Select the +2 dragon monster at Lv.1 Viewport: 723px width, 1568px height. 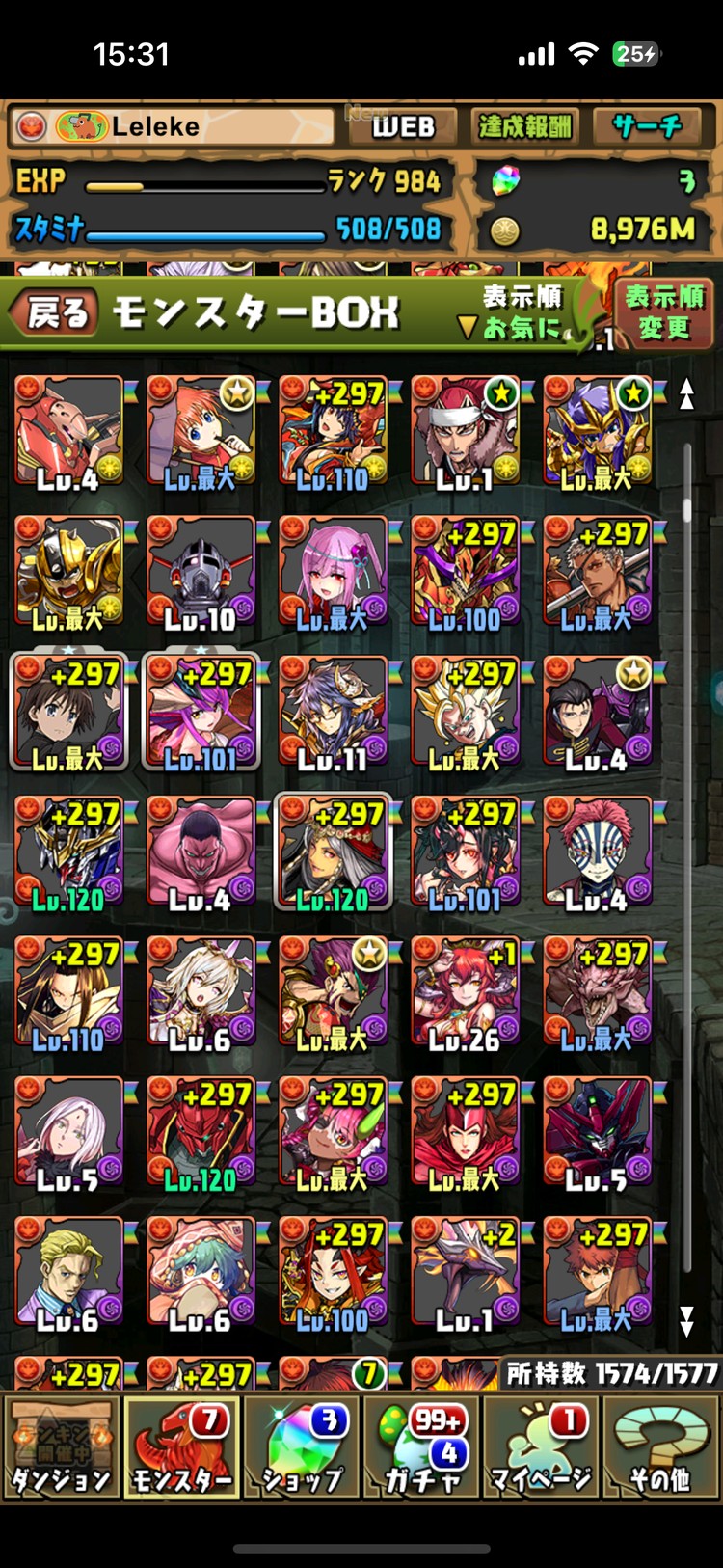[x=466, y=1272]
